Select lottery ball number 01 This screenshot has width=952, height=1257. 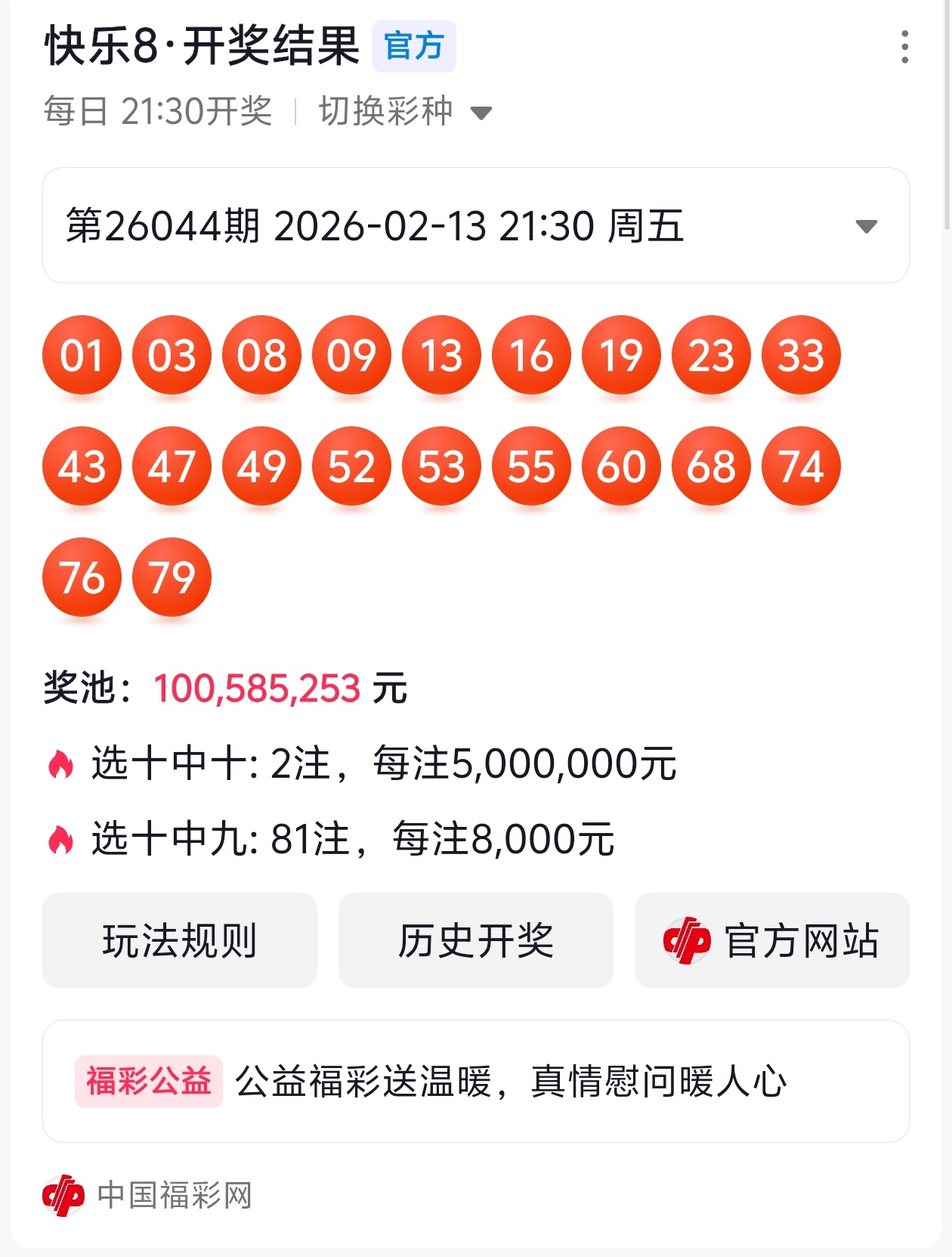[x=82, y=355]
